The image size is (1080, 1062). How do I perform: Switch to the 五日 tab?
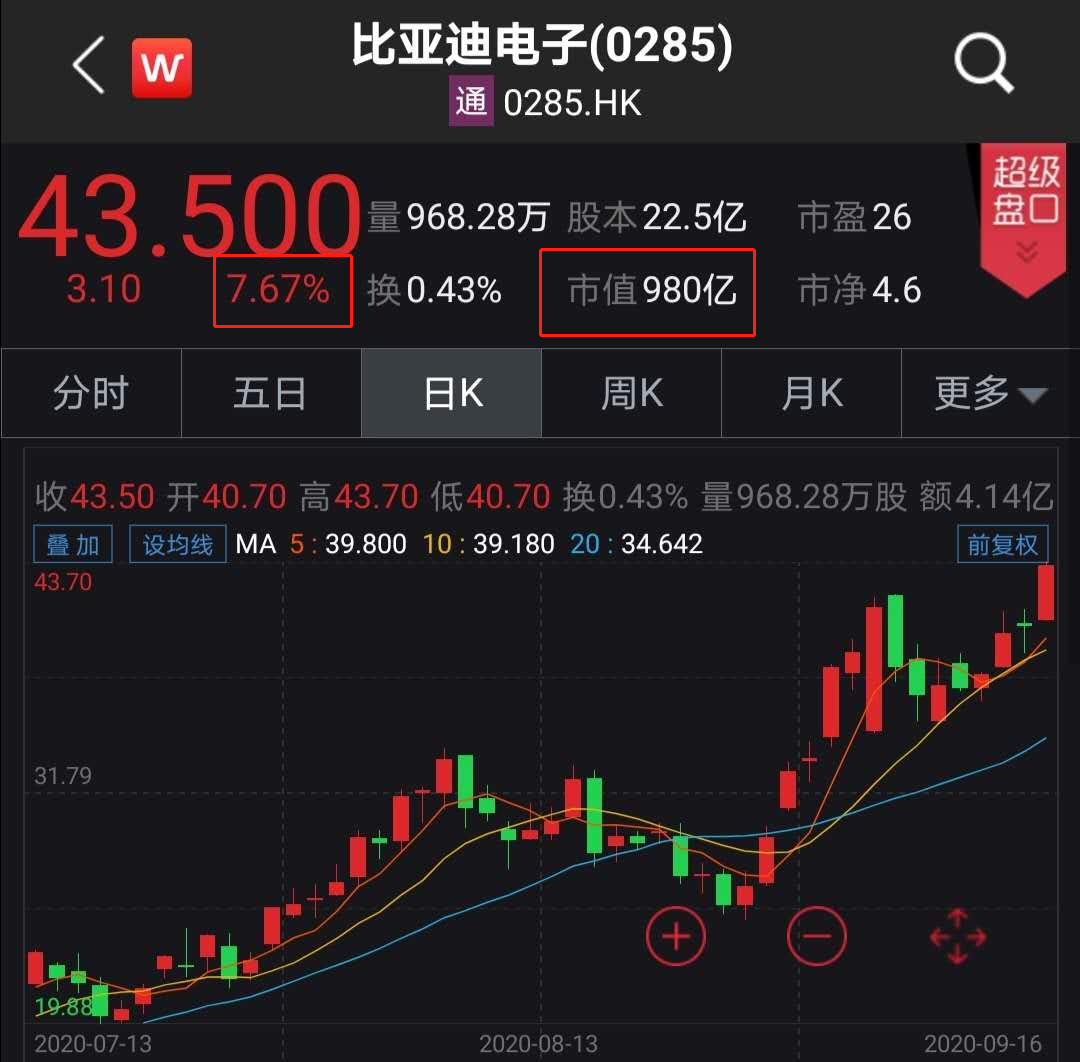[x=270, y=393]
